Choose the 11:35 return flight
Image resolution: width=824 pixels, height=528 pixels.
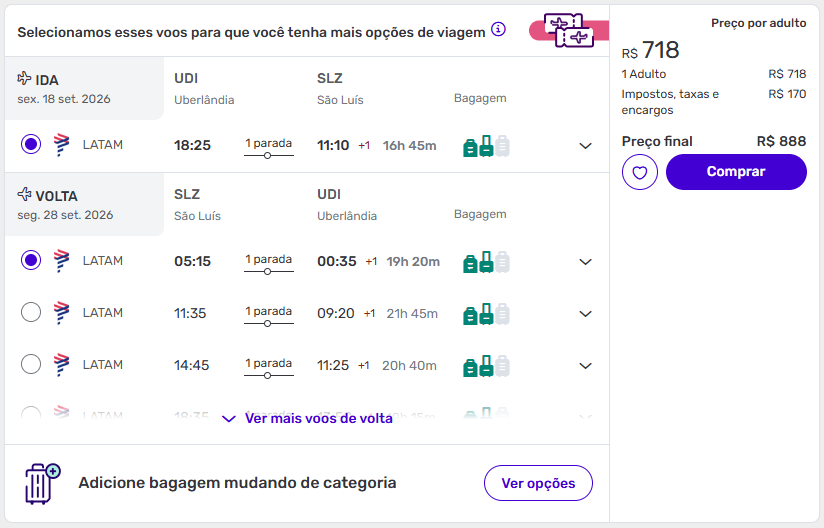point(31,313)
